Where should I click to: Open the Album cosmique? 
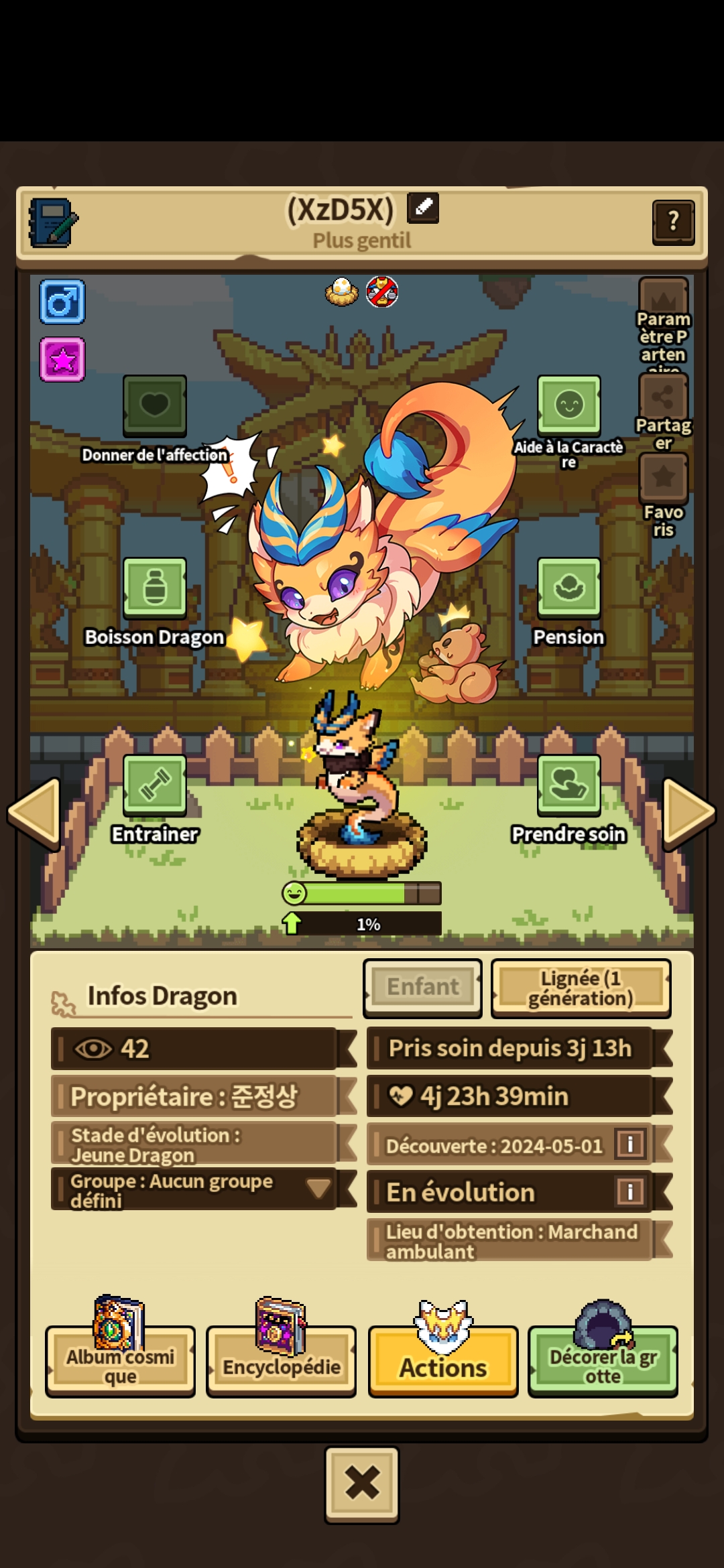click(121, 1360)
